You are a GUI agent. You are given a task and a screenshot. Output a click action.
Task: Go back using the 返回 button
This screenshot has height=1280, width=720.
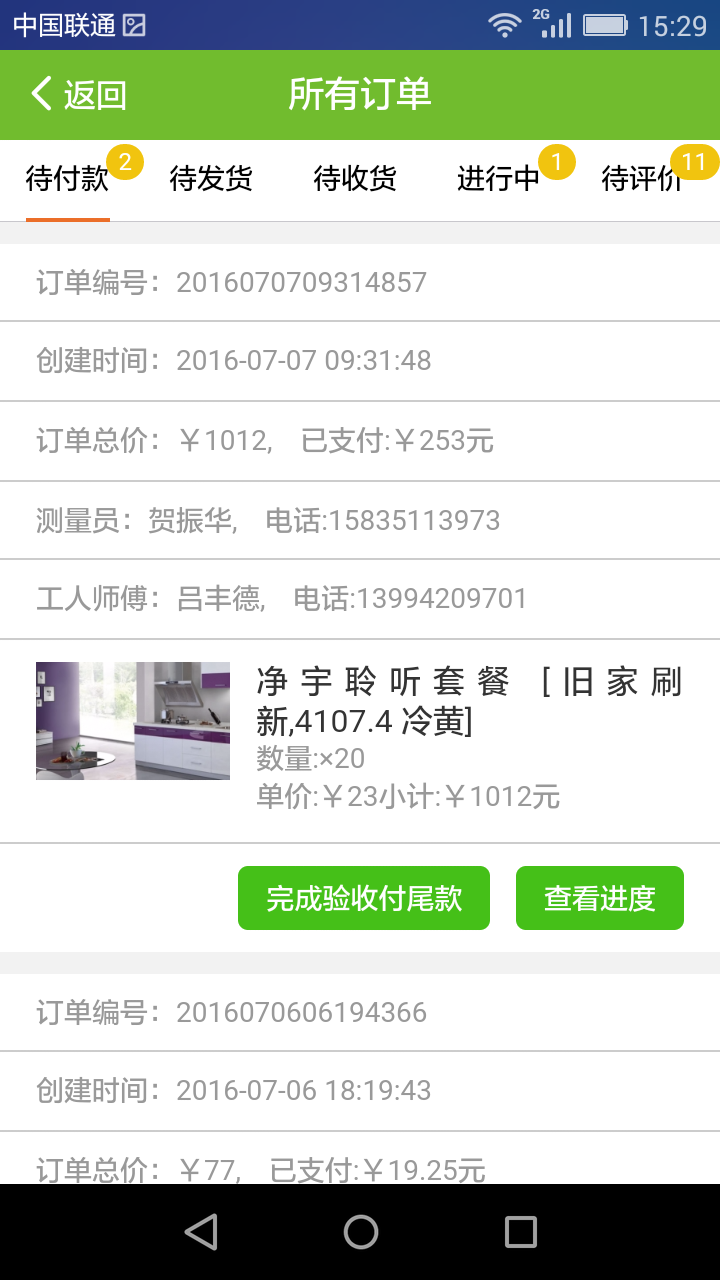point(80,95)
